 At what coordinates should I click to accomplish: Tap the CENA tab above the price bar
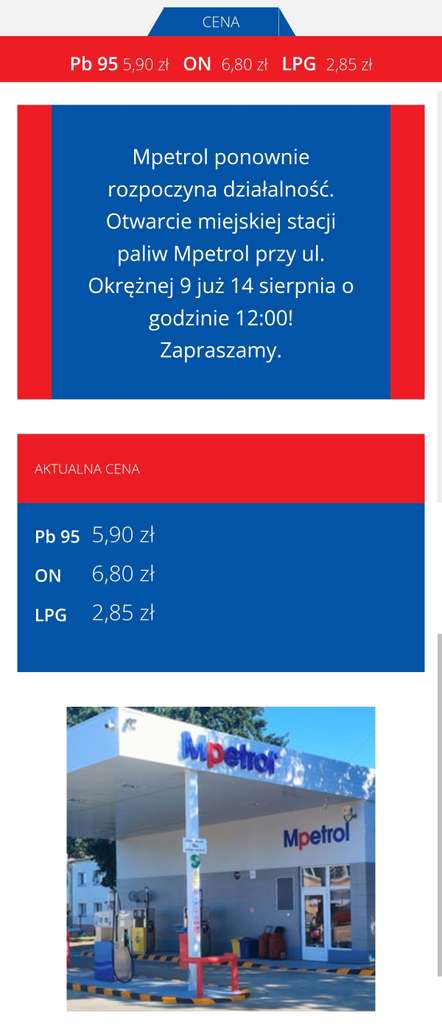pos(221,22)
